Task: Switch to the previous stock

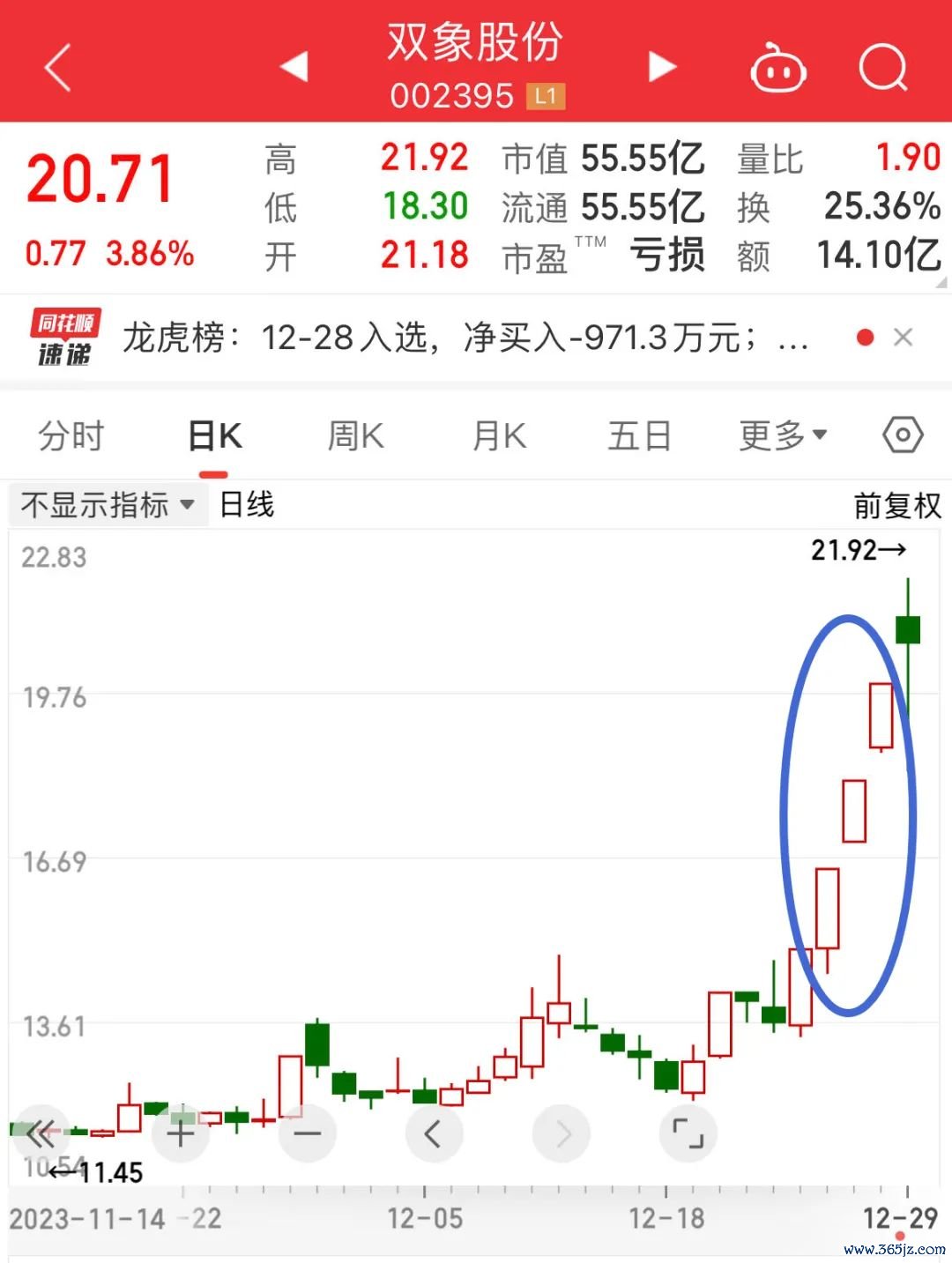Action: point(294,67)
